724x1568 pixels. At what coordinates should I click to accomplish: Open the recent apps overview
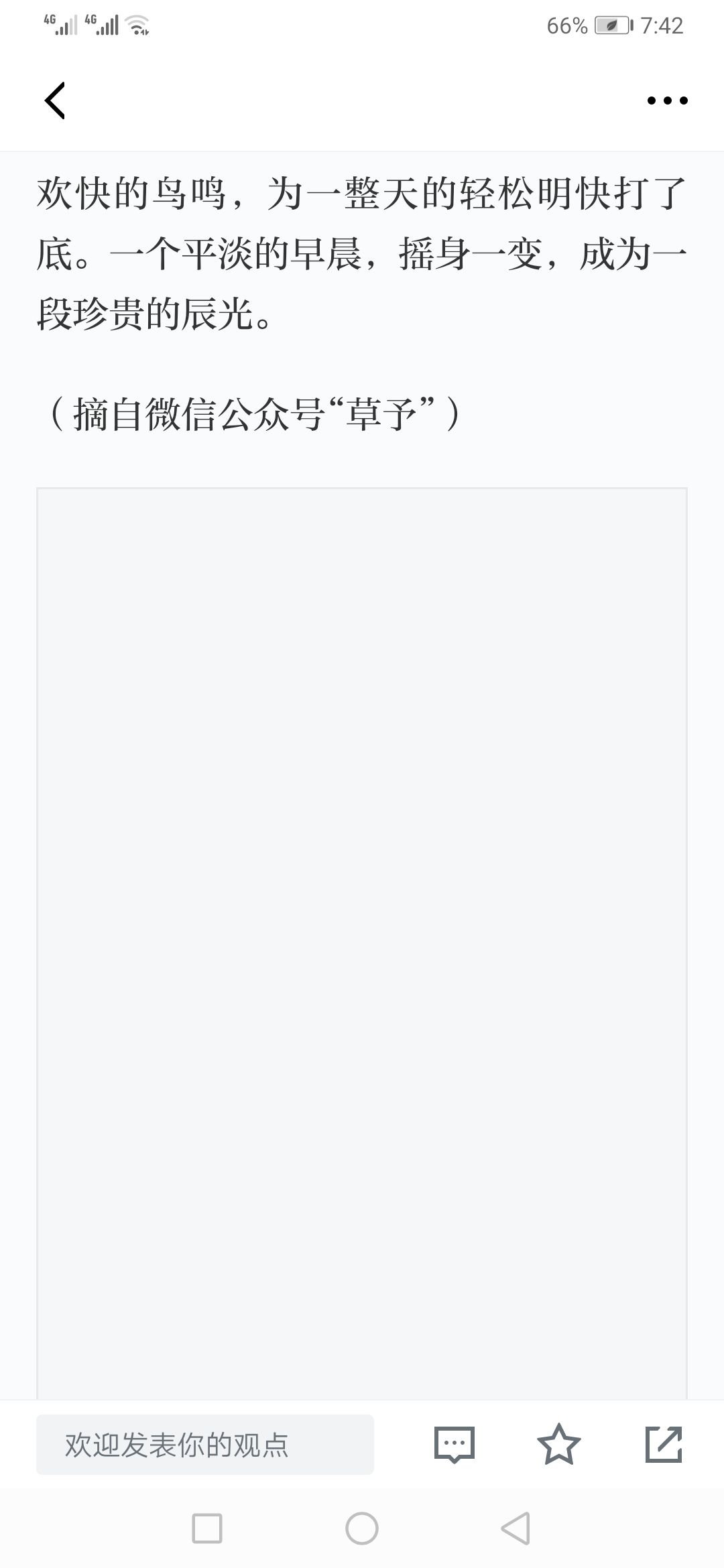207,1528
